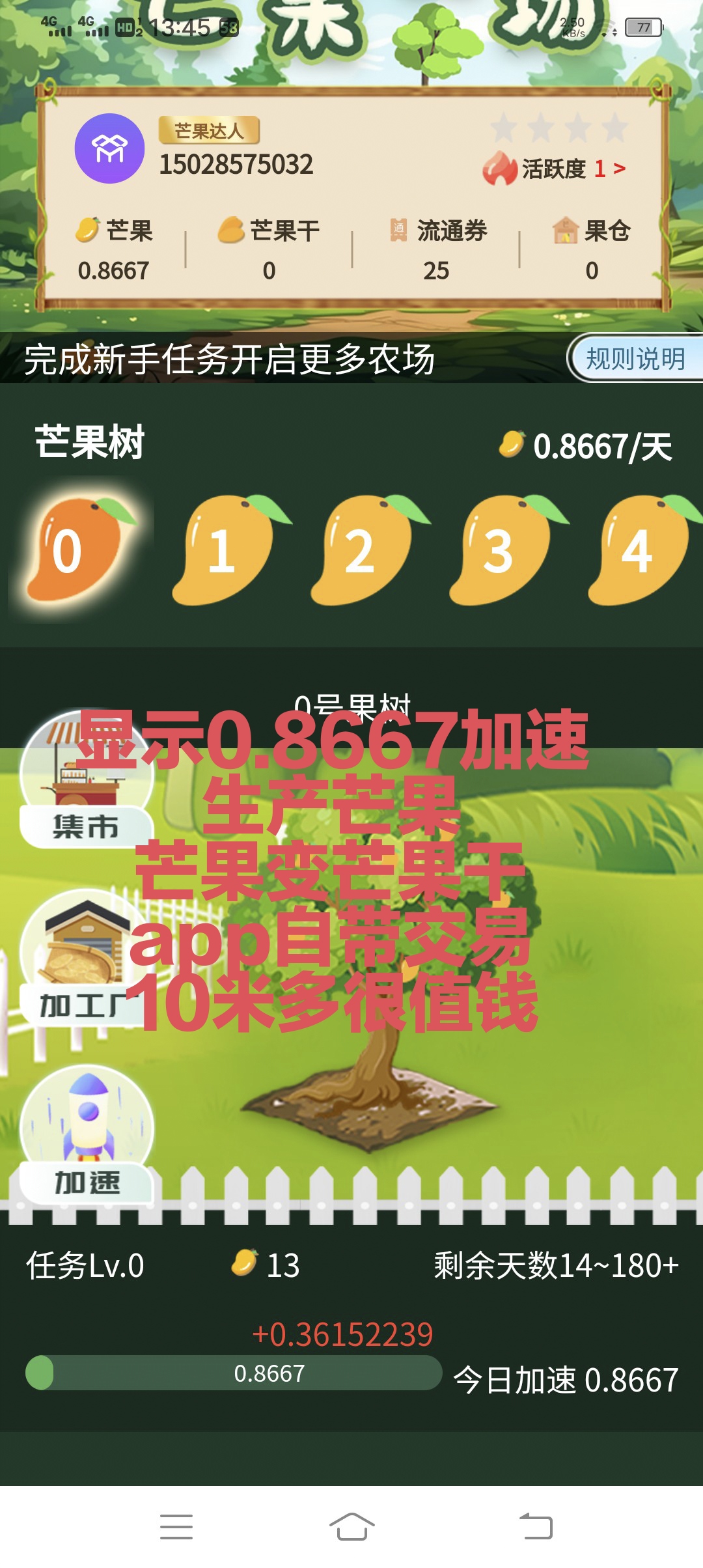This screenshot has height=1568, width=703.
Task: Switch to mango tree number 2
Action: click(368, 550)
